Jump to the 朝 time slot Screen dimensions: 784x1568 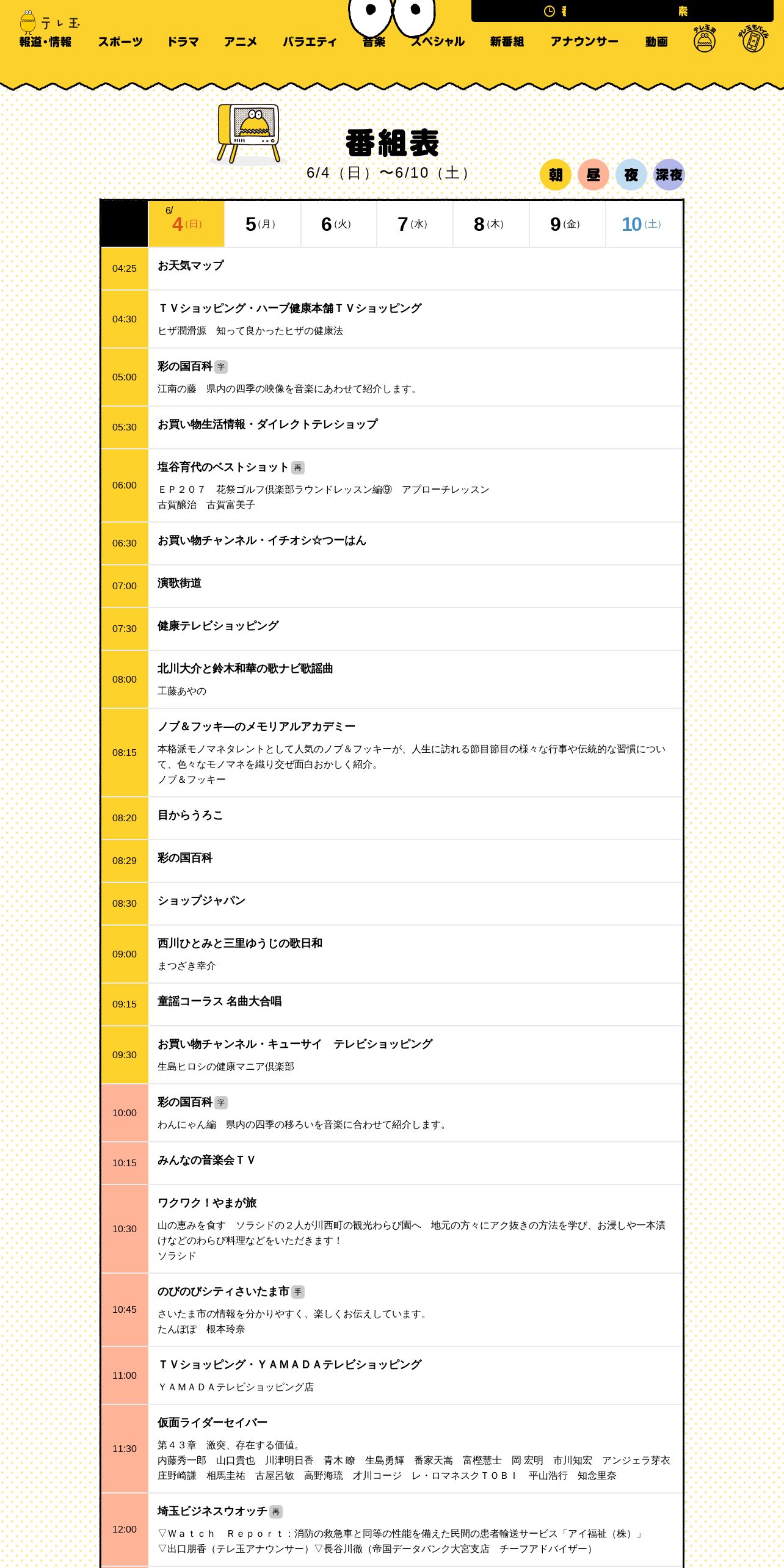point(555,175)
